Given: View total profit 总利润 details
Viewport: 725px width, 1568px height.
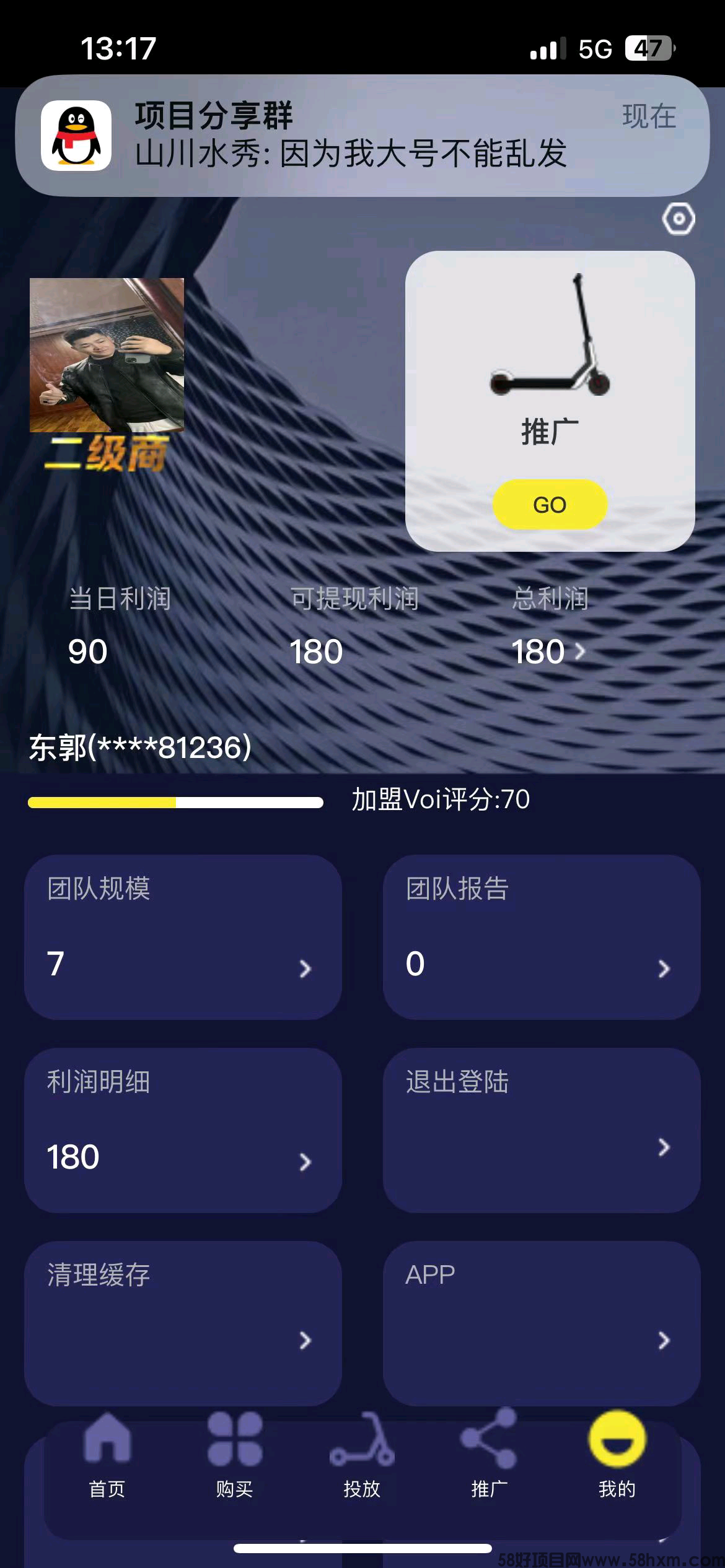Looking at the screenshot, I should tap(548, 651).
